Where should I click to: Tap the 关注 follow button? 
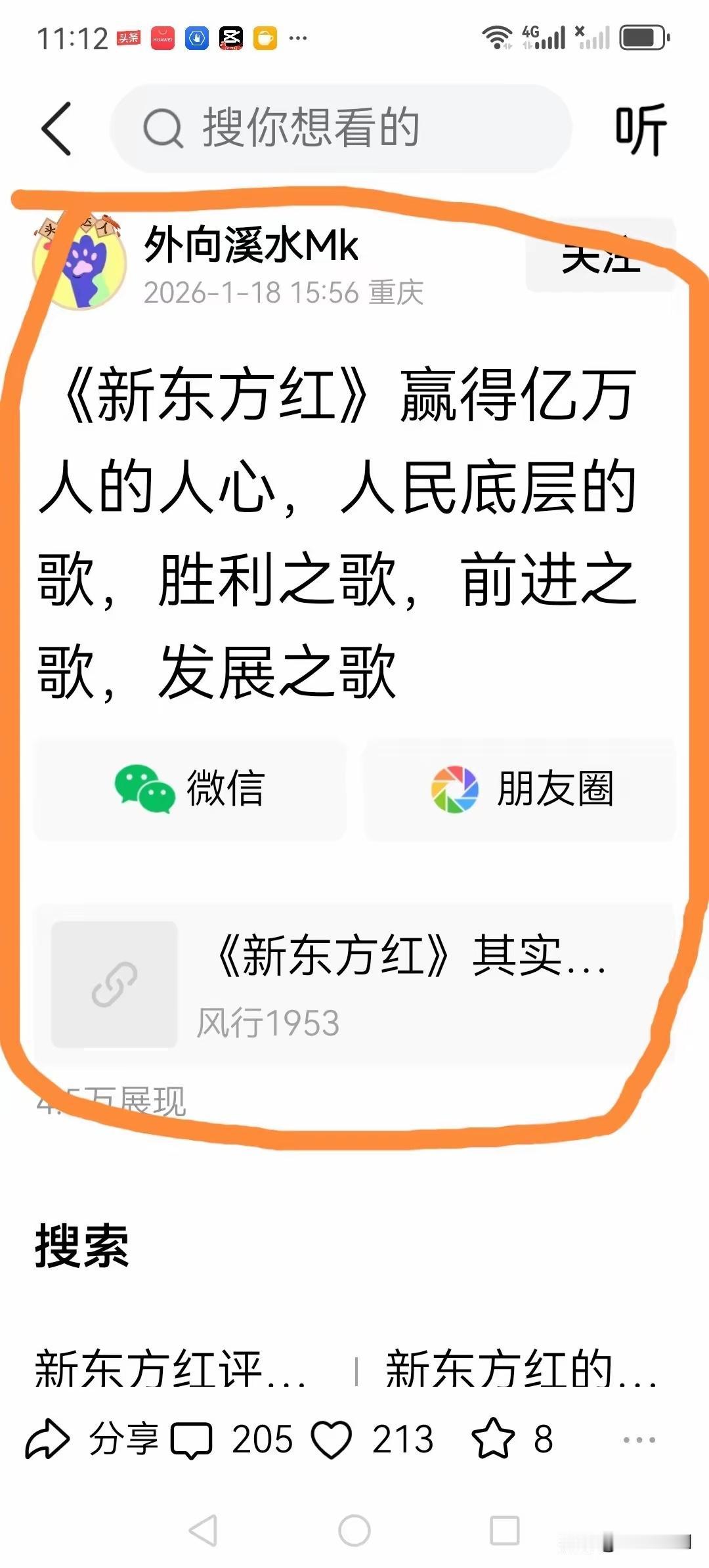tap(601, 256)
